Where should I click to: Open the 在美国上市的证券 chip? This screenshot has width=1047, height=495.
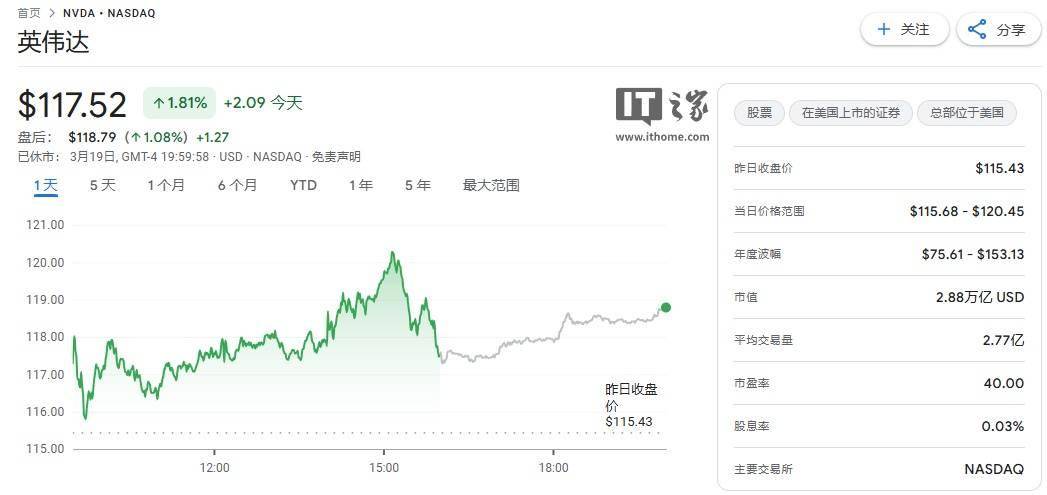[x=850, y=113]
